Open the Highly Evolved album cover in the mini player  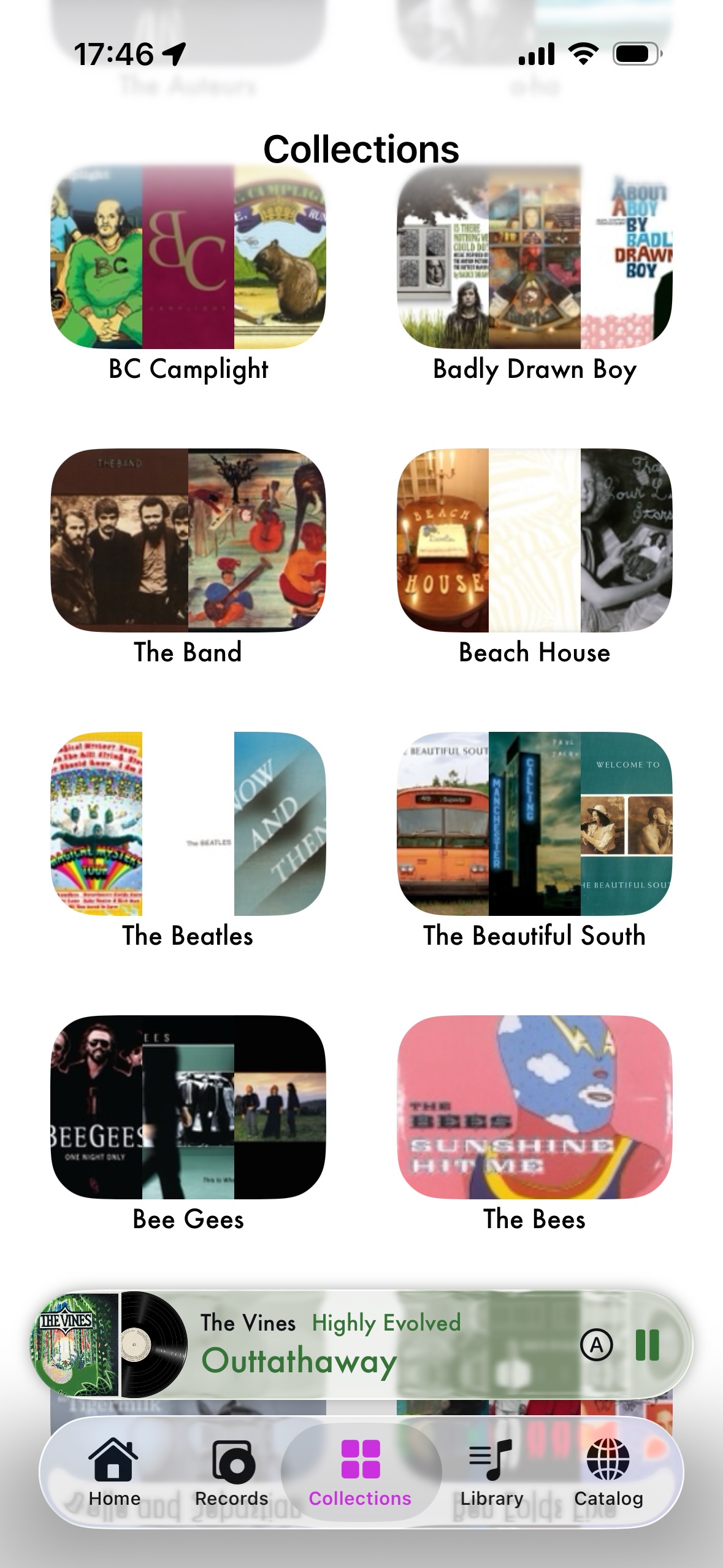coord(75,1345)
